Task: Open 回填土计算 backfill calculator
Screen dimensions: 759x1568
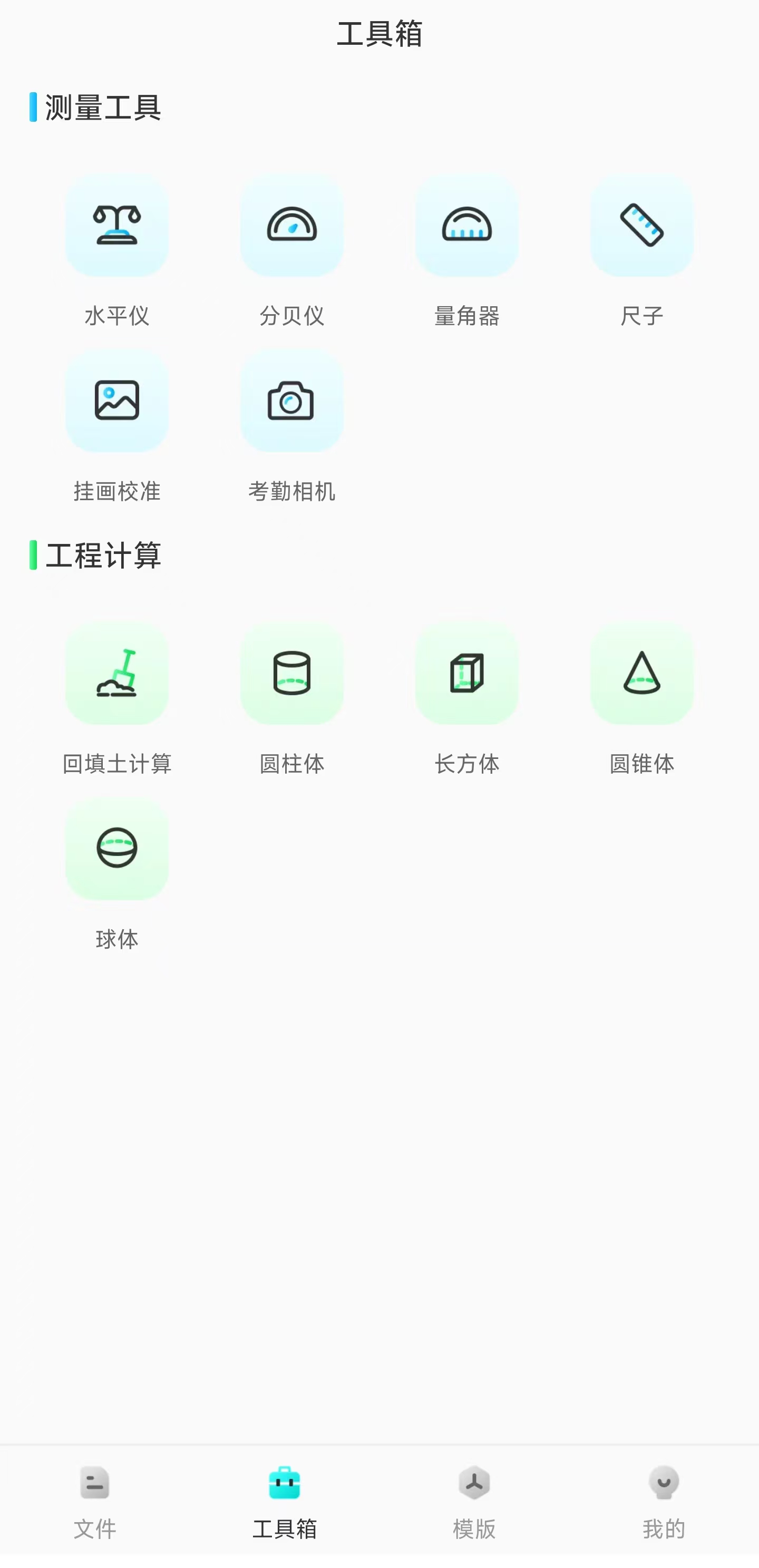Action: (x=116, y=673)
